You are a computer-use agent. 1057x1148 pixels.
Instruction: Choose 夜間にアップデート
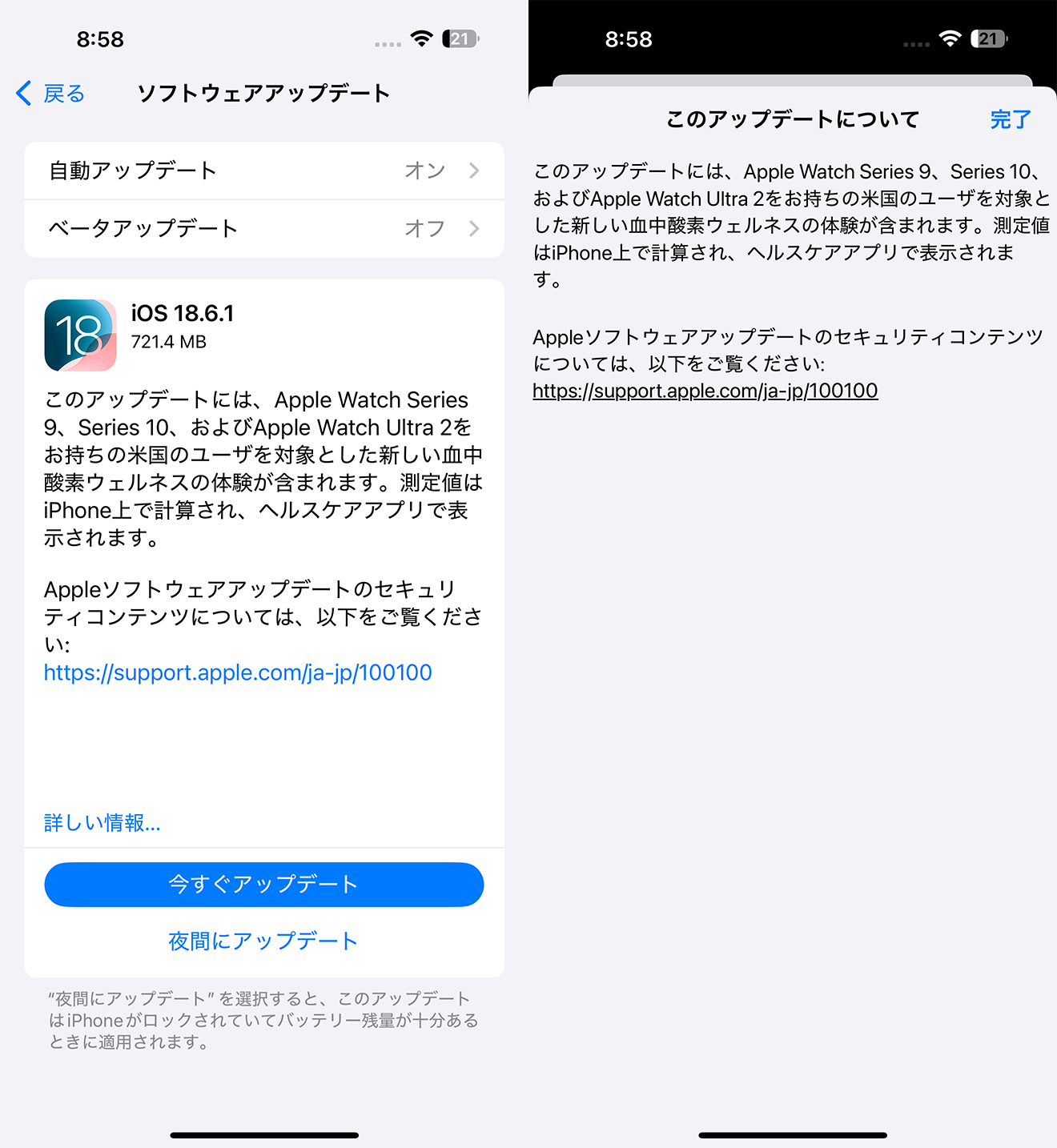point(264,941)
